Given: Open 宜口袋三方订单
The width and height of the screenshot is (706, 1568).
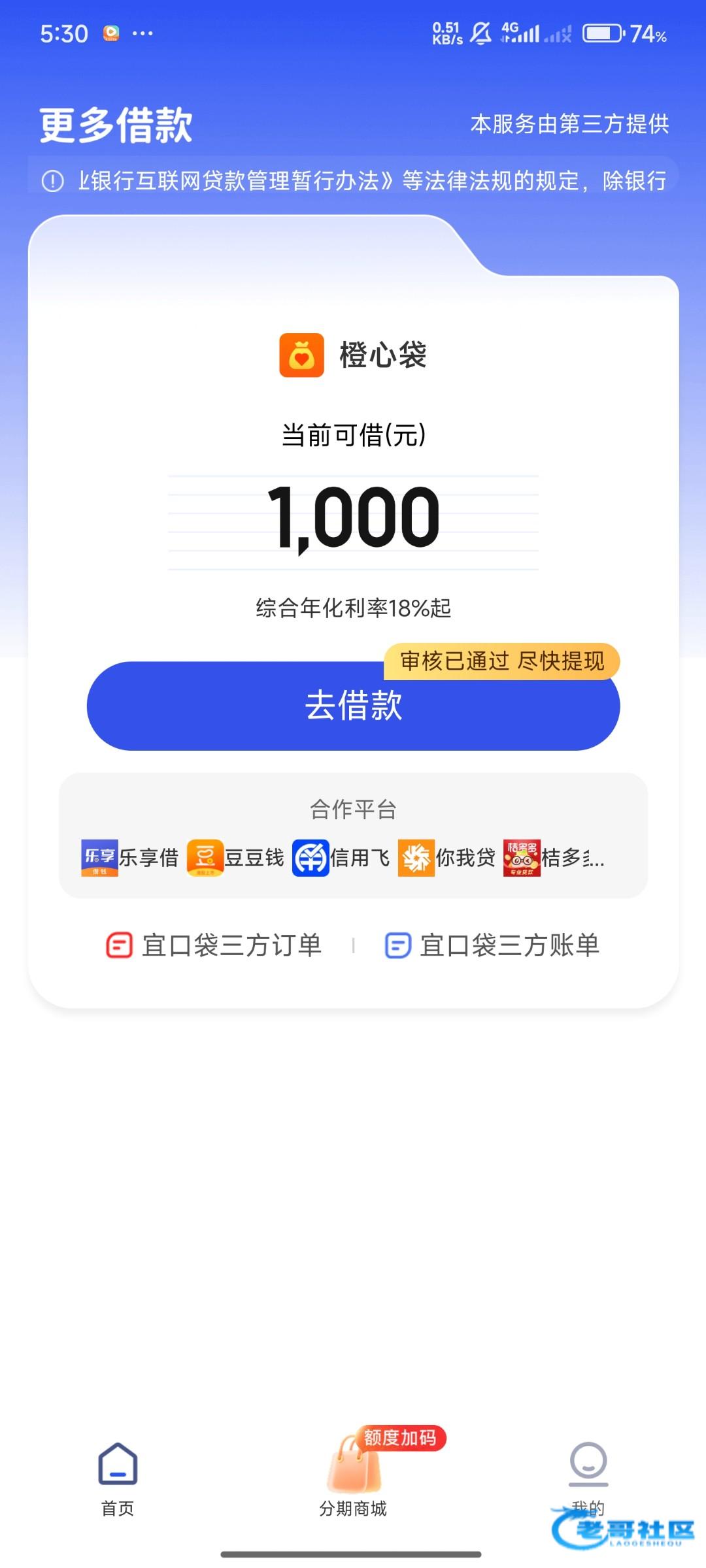Looking at the screenshot, I should point(214,945).
